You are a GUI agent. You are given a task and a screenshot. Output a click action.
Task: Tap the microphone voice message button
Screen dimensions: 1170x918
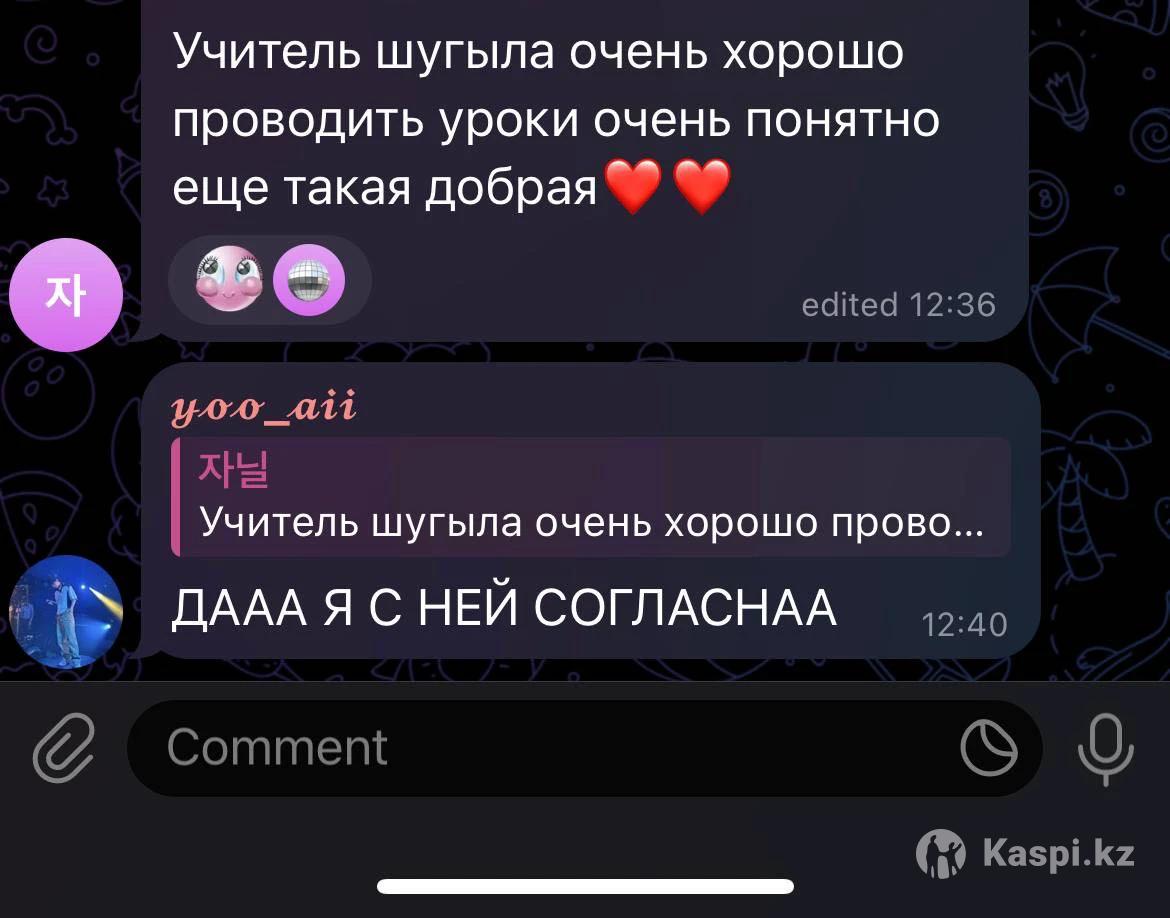(x=1106, y=750)
